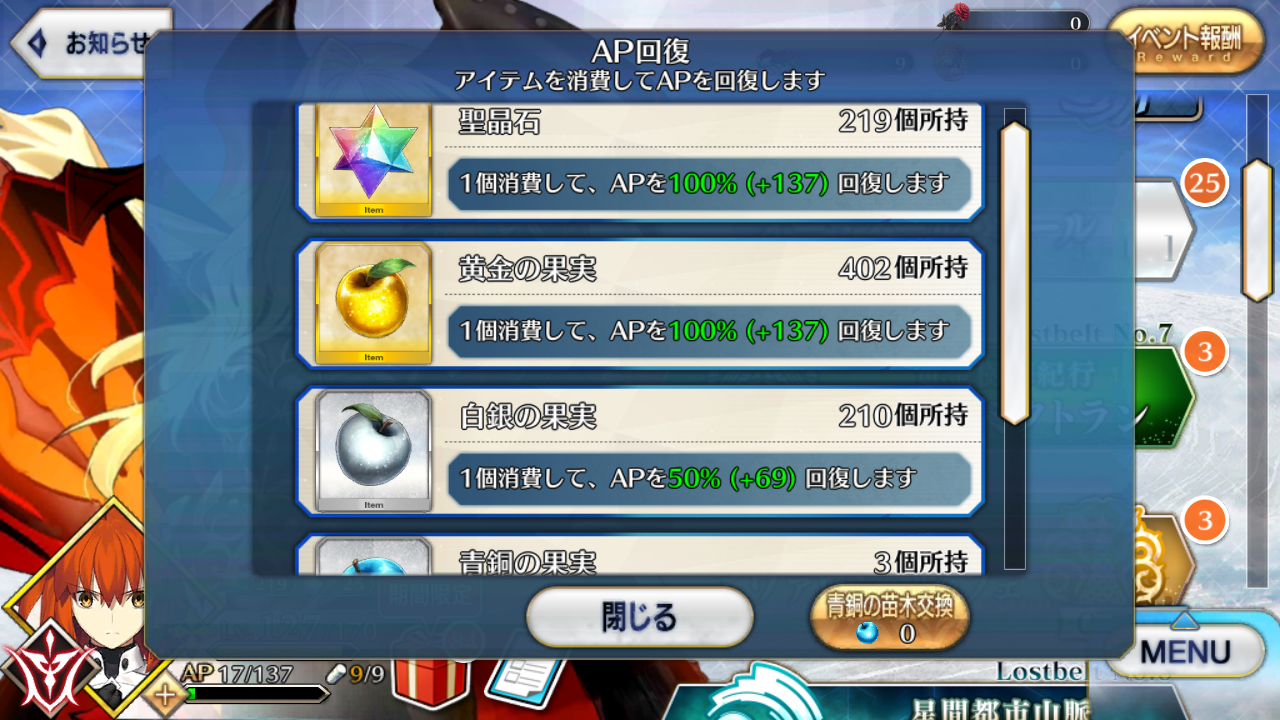Image resolution: width=1280 pixels, height=720 pixels.
Task: Open the Bronze Sapling exchange (青銅の苗木交換)
Action: point(889,617)
